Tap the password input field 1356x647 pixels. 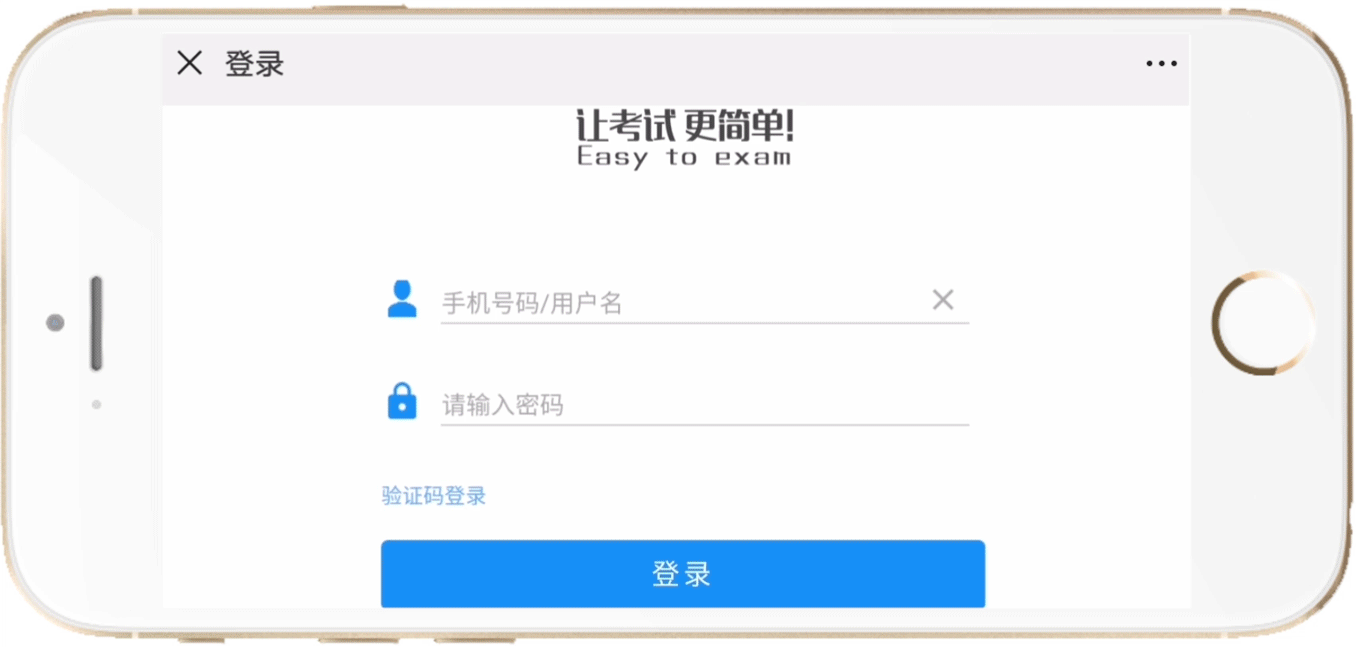coord(700,405)
